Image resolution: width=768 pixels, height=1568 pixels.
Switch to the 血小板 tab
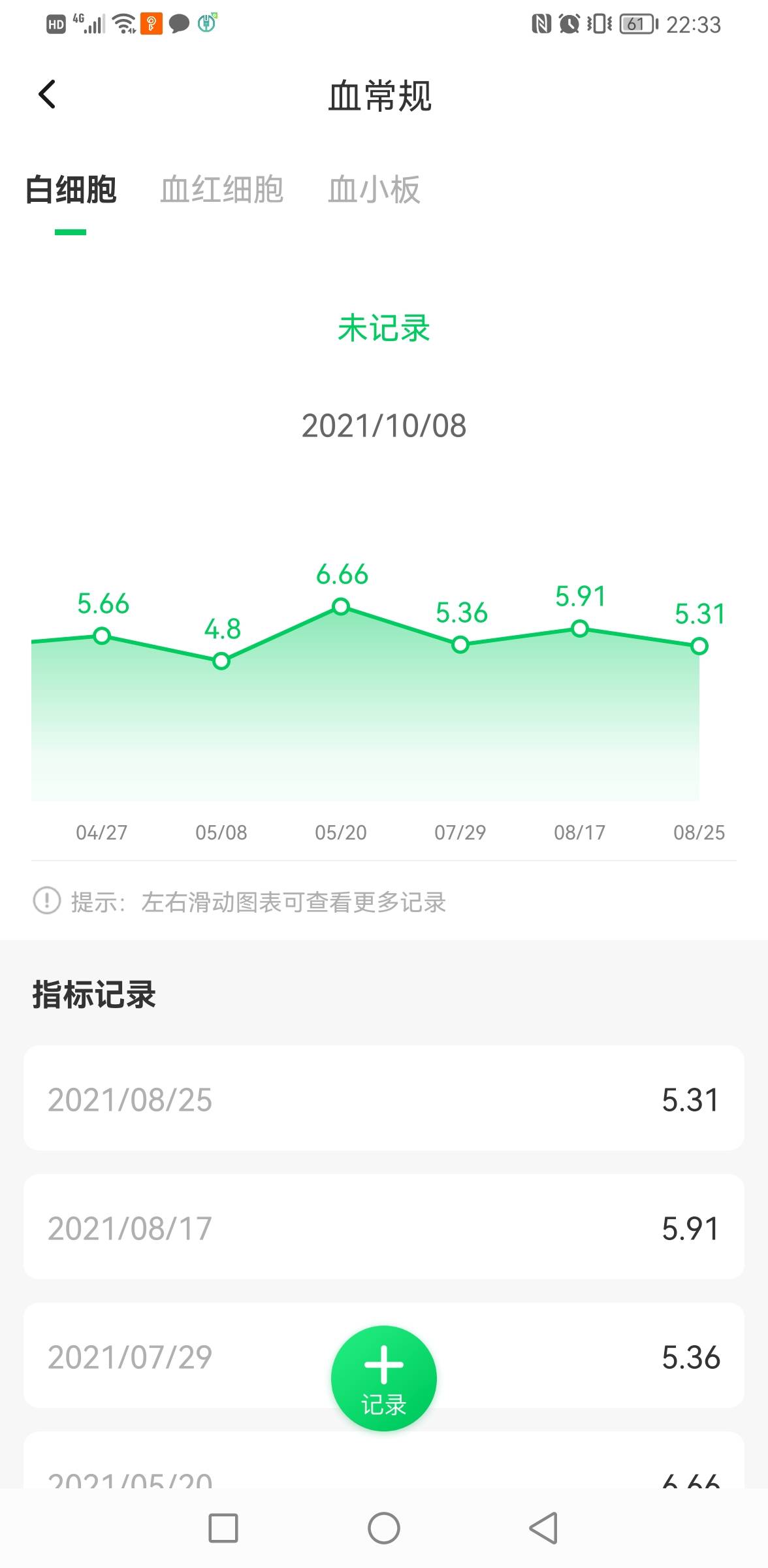375,191
